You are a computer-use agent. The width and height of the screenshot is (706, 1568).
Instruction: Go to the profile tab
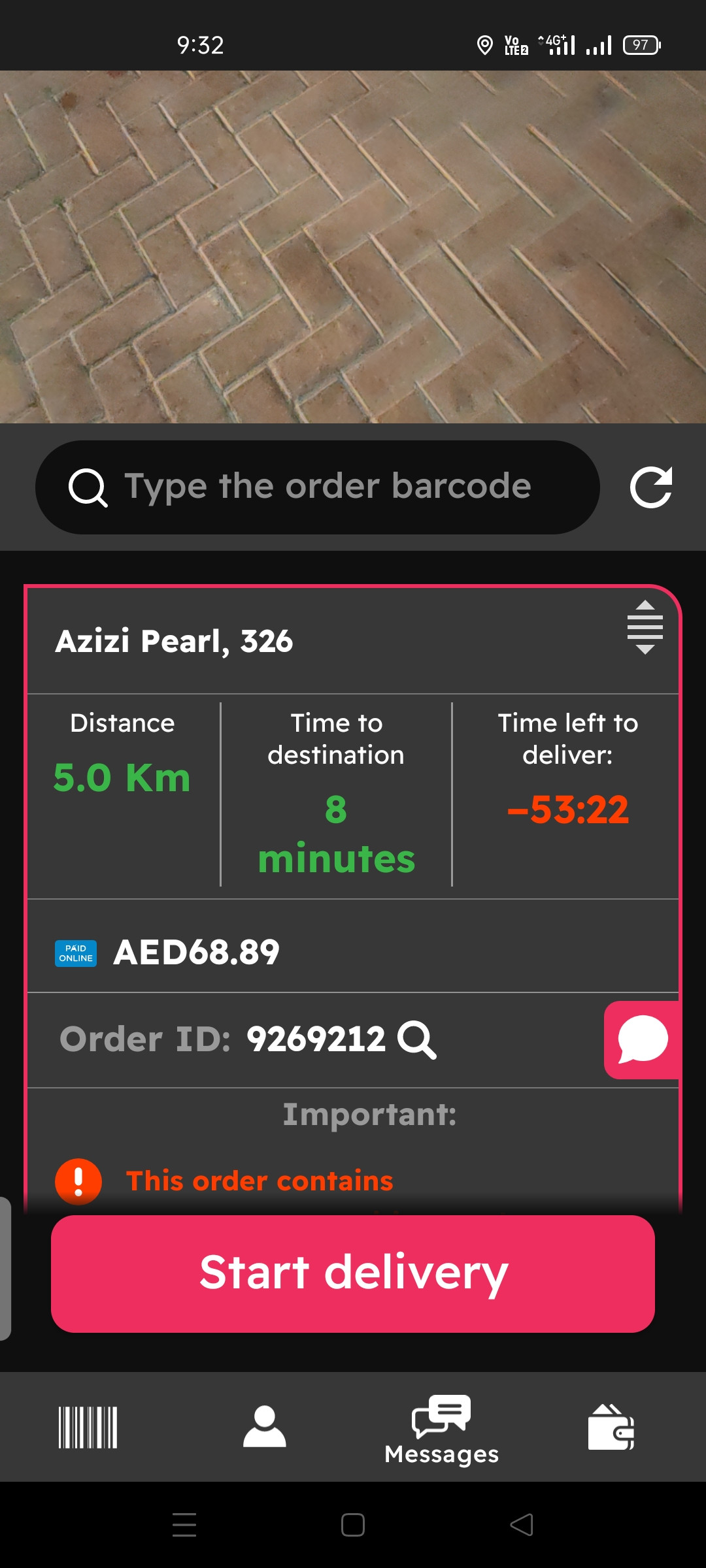coord(265,1428)
